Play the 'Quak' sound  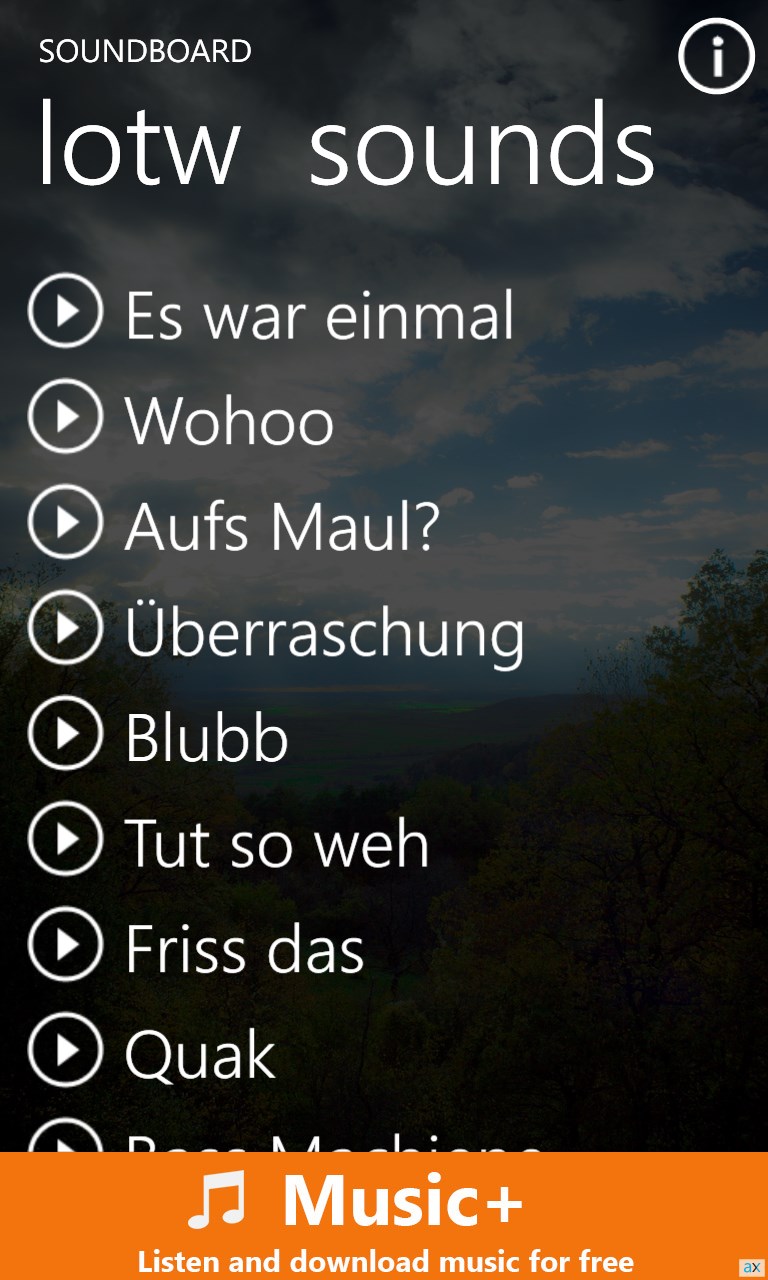point(66,1050)
